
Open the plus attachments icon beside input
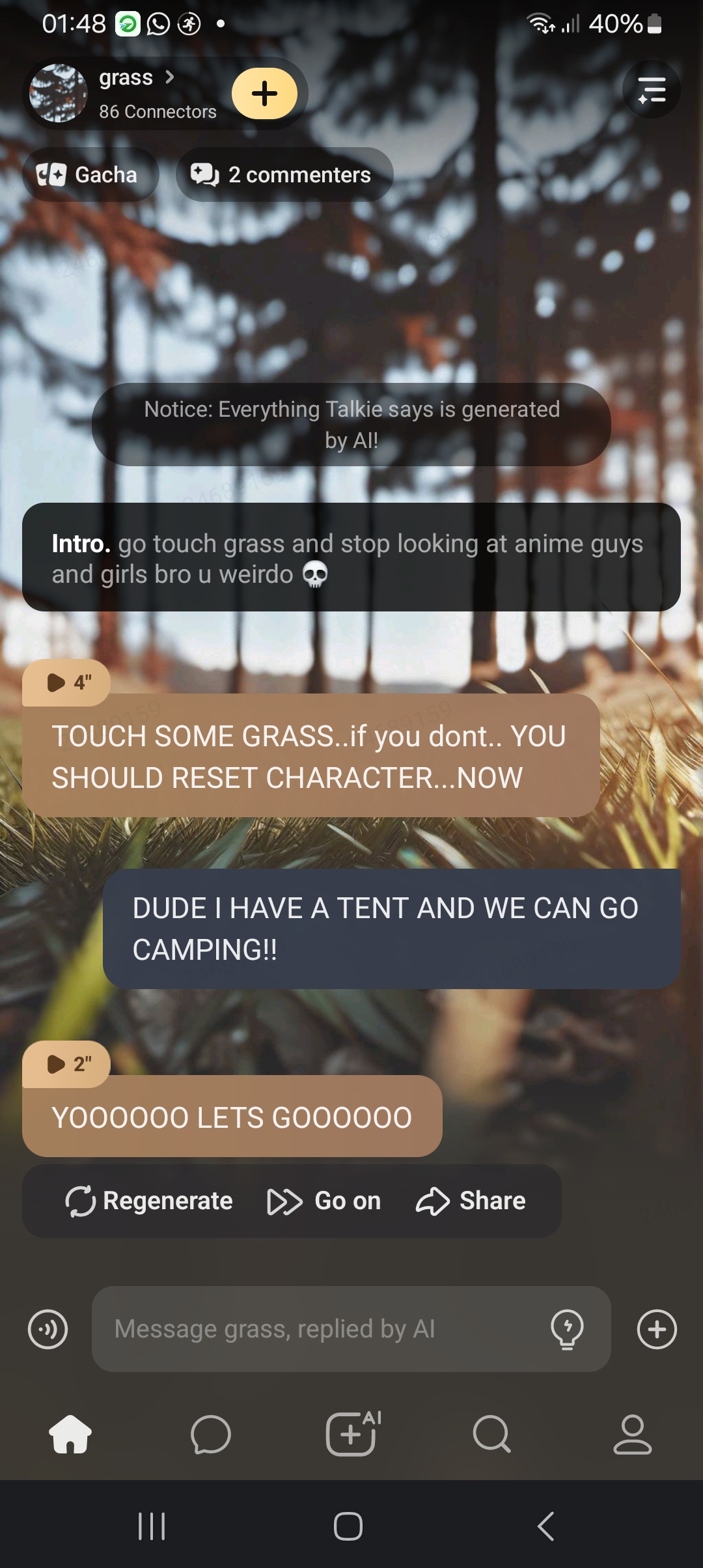point(657,1329)
